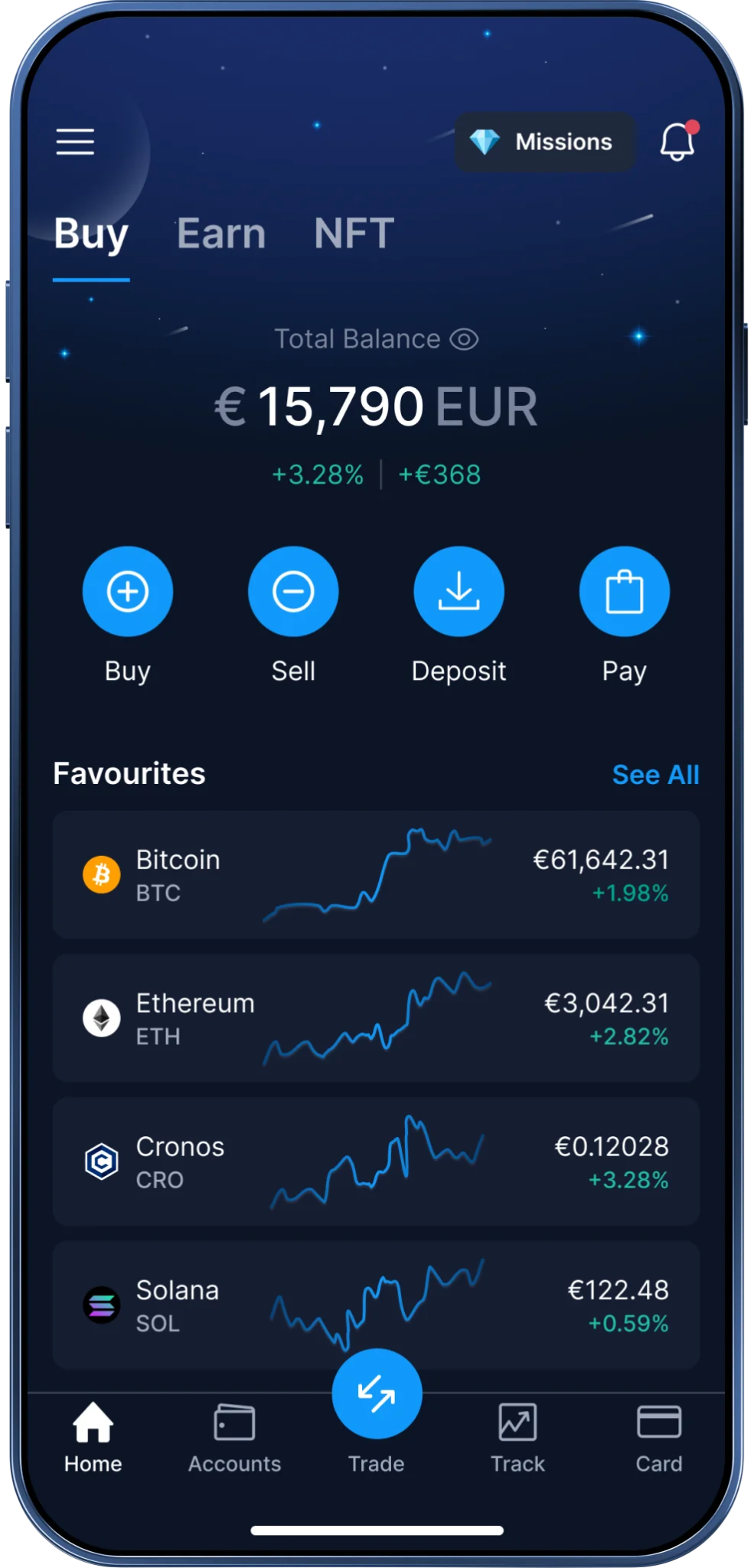Screen dimensions: 754x1568
Task: Open the Missions button
Action: 544,142
